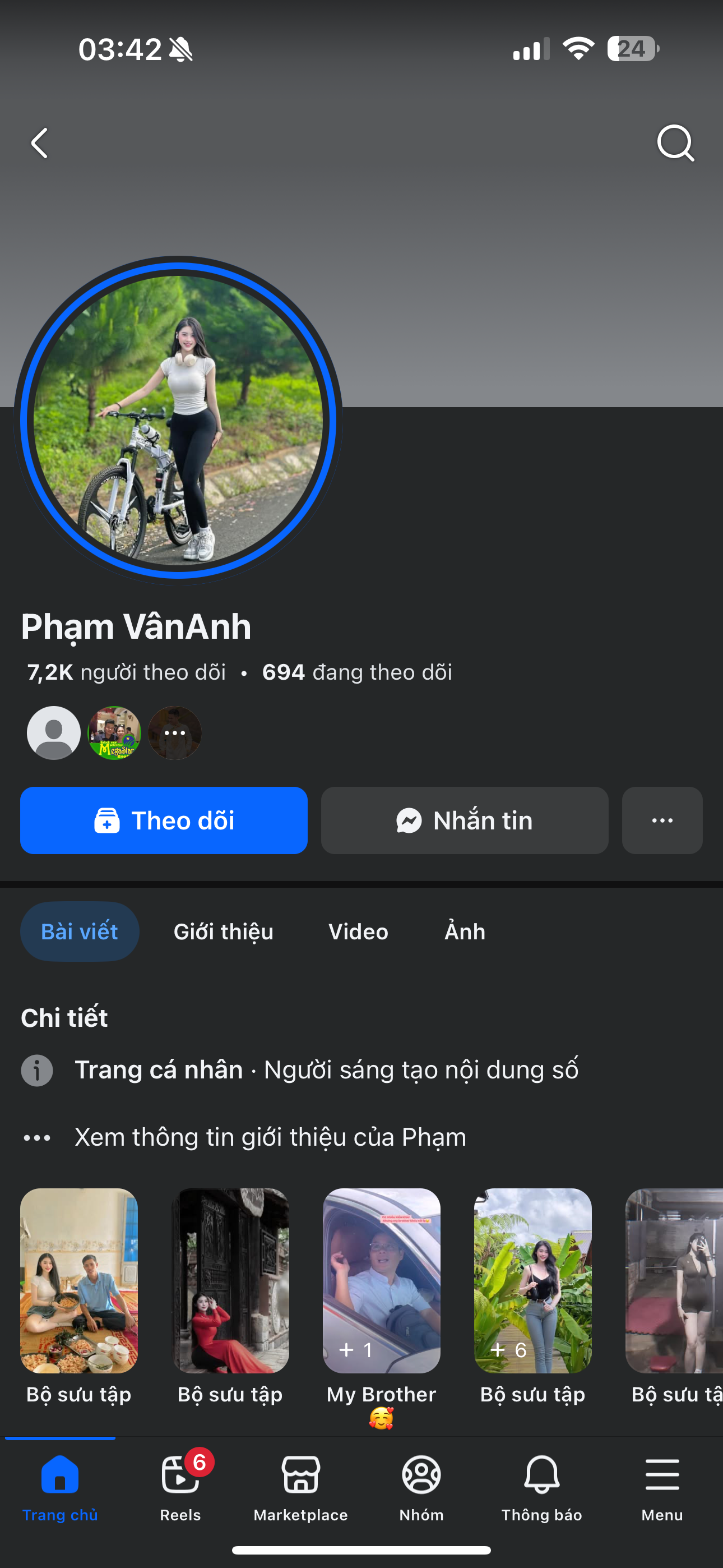
Task: Open search on this profile
Action: pyautogui.click(x=675, y=144)
